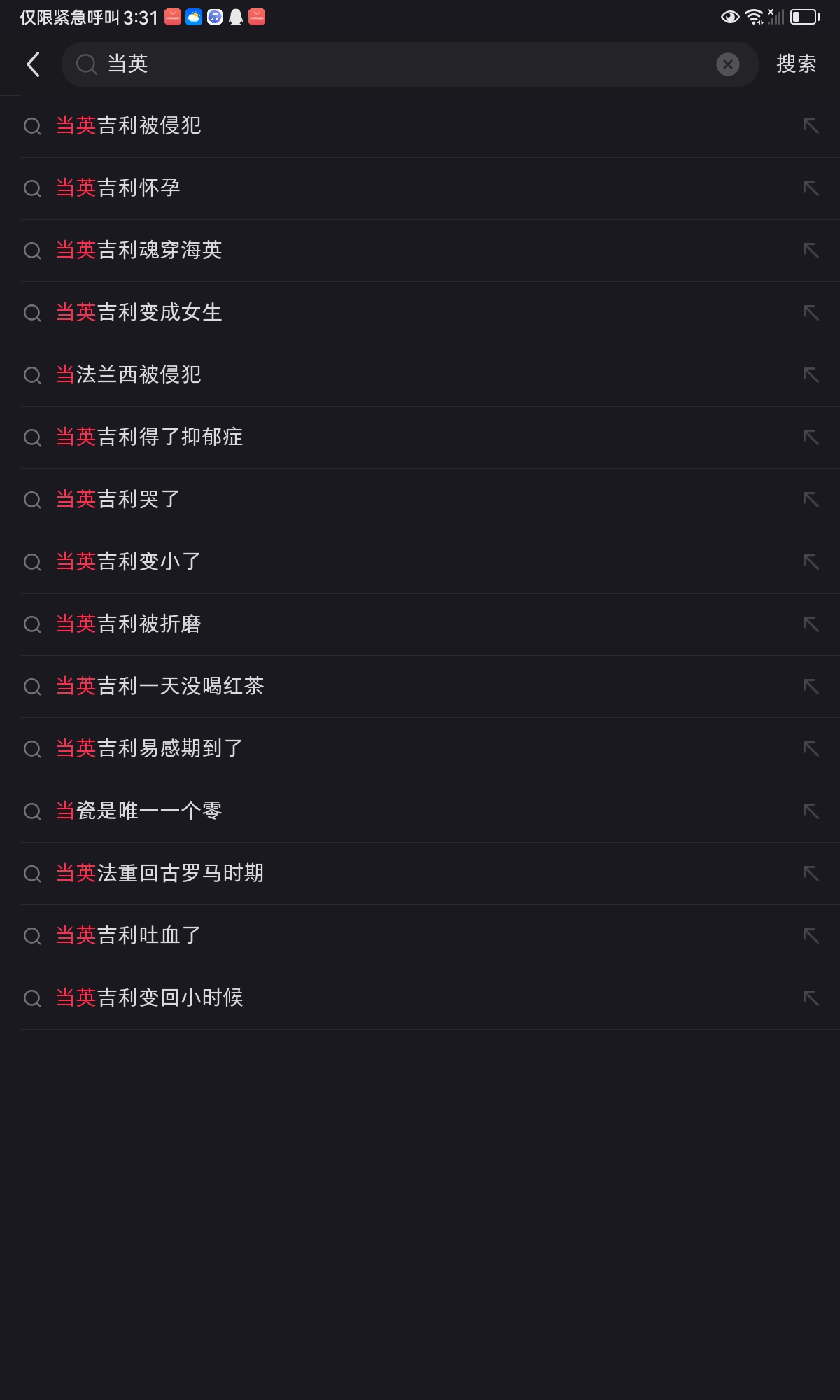
Task: Open suggestion 当英吉利哭了
Action: (x=118, y=499)
